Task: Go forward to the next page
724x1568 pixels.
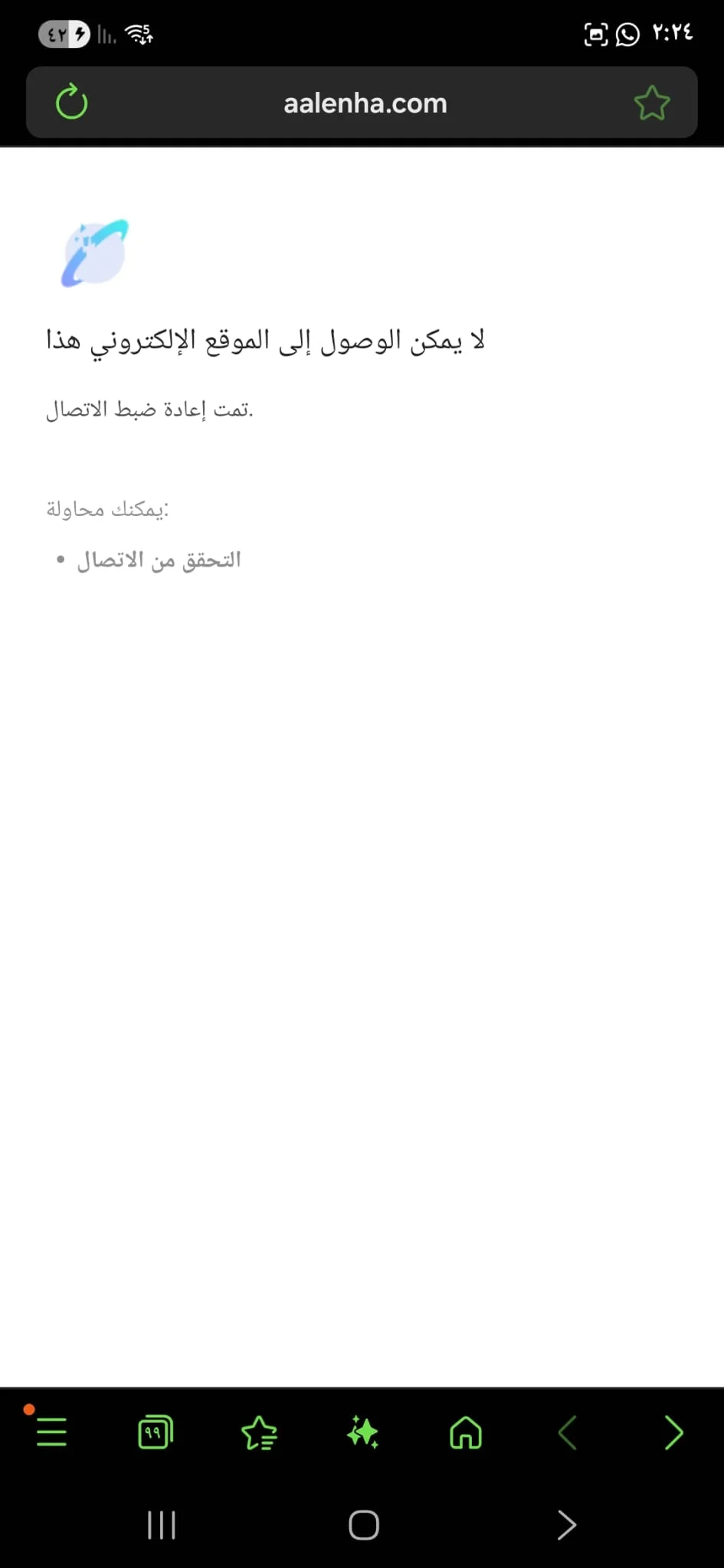Action: tap(673, 1432)
